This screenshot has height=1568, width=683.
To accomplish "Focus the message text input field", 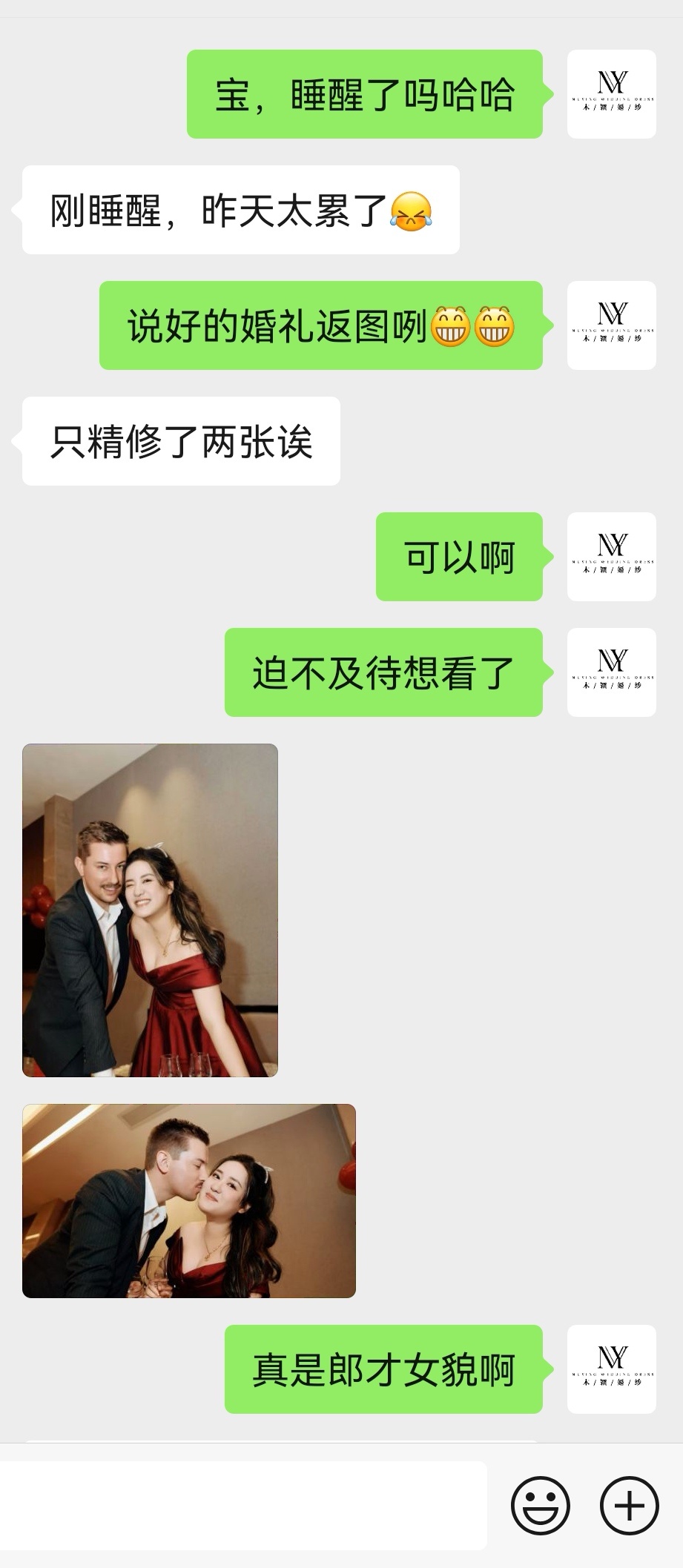I will click(243, 1505).
